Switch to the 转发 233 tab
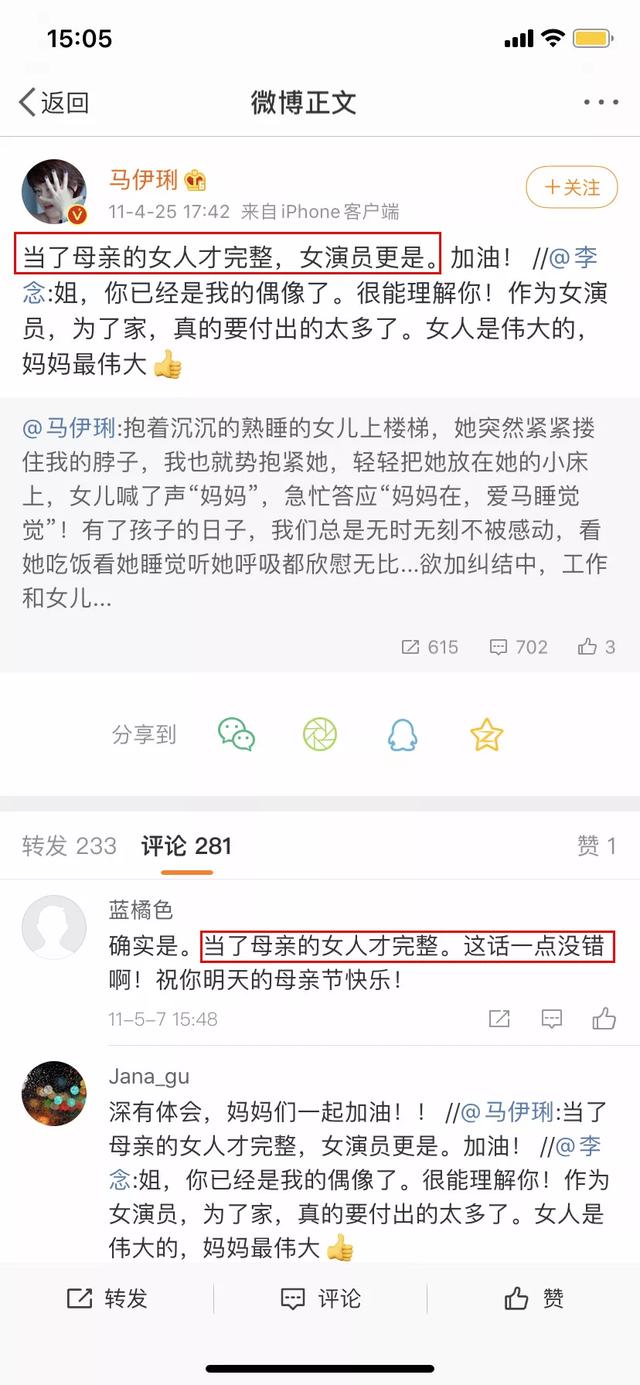The height and width of the screenshot is (1385, 640). click(70, 846)
